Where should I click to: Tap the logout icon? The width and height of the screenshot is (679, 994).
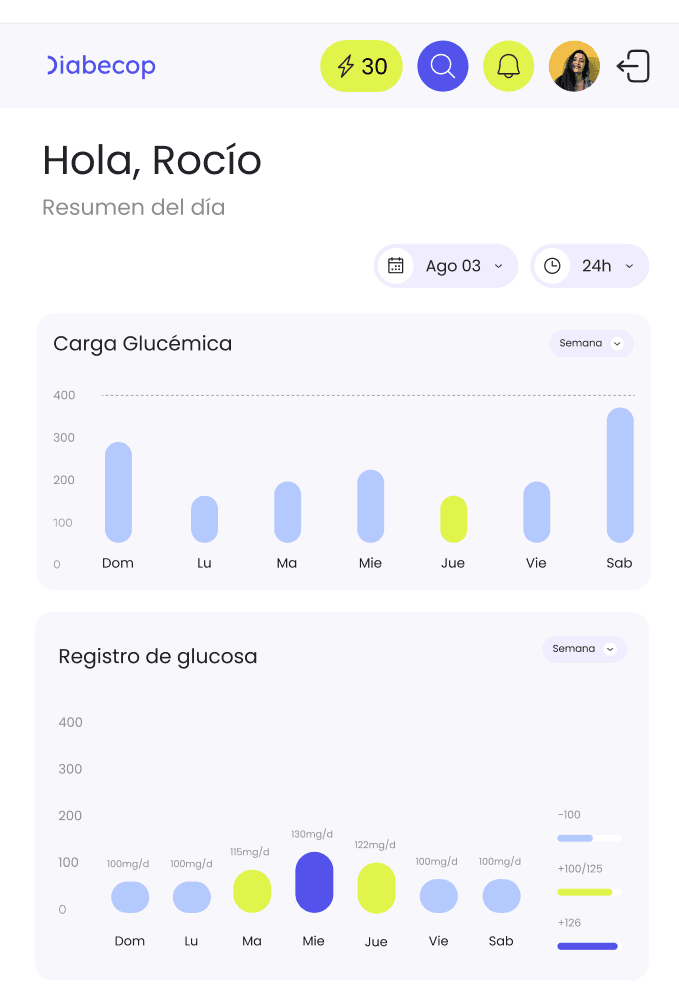[634, 66]
